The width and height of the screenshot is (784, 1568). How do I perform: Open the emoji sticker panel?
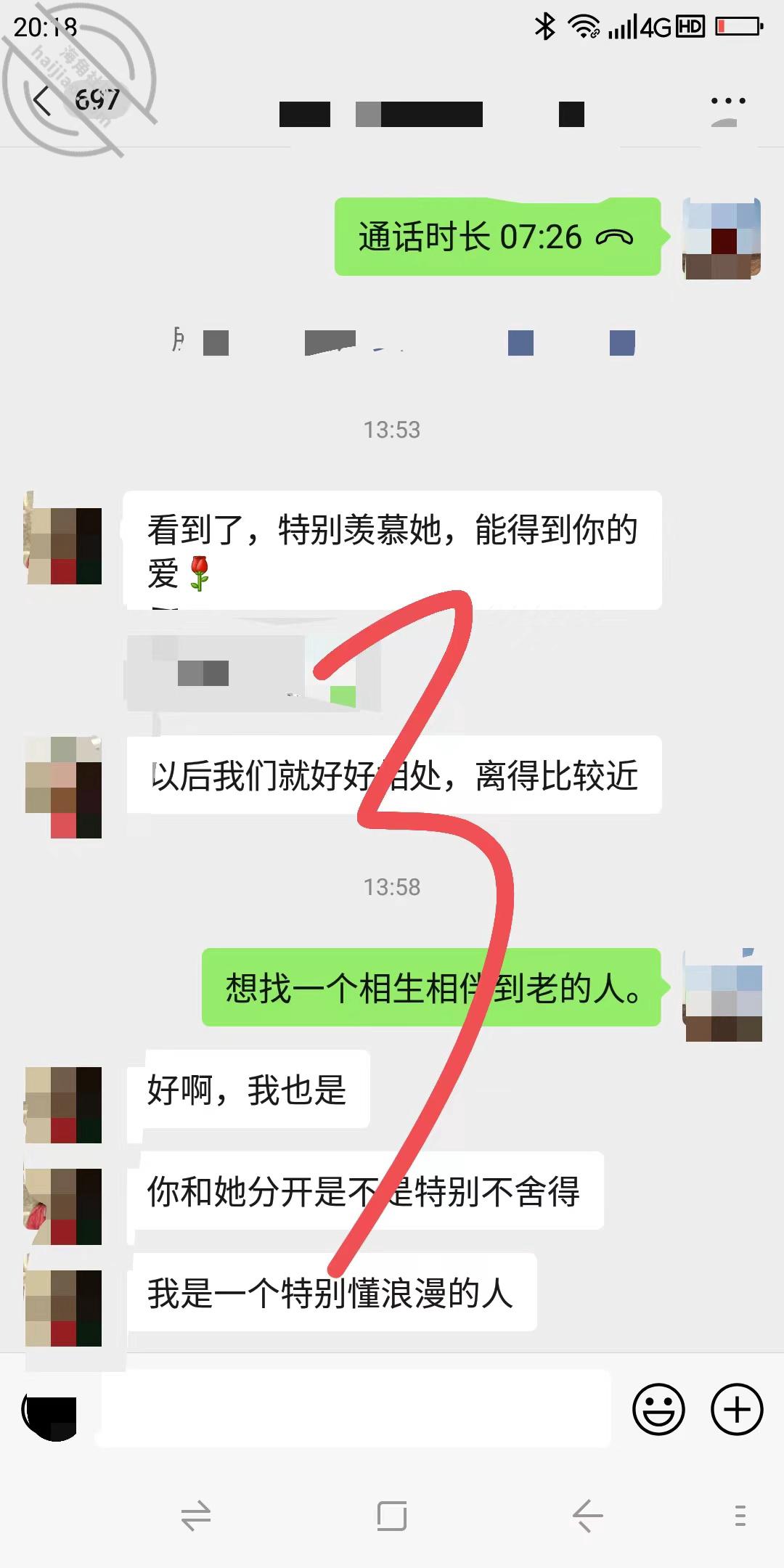click(658, 1409)
